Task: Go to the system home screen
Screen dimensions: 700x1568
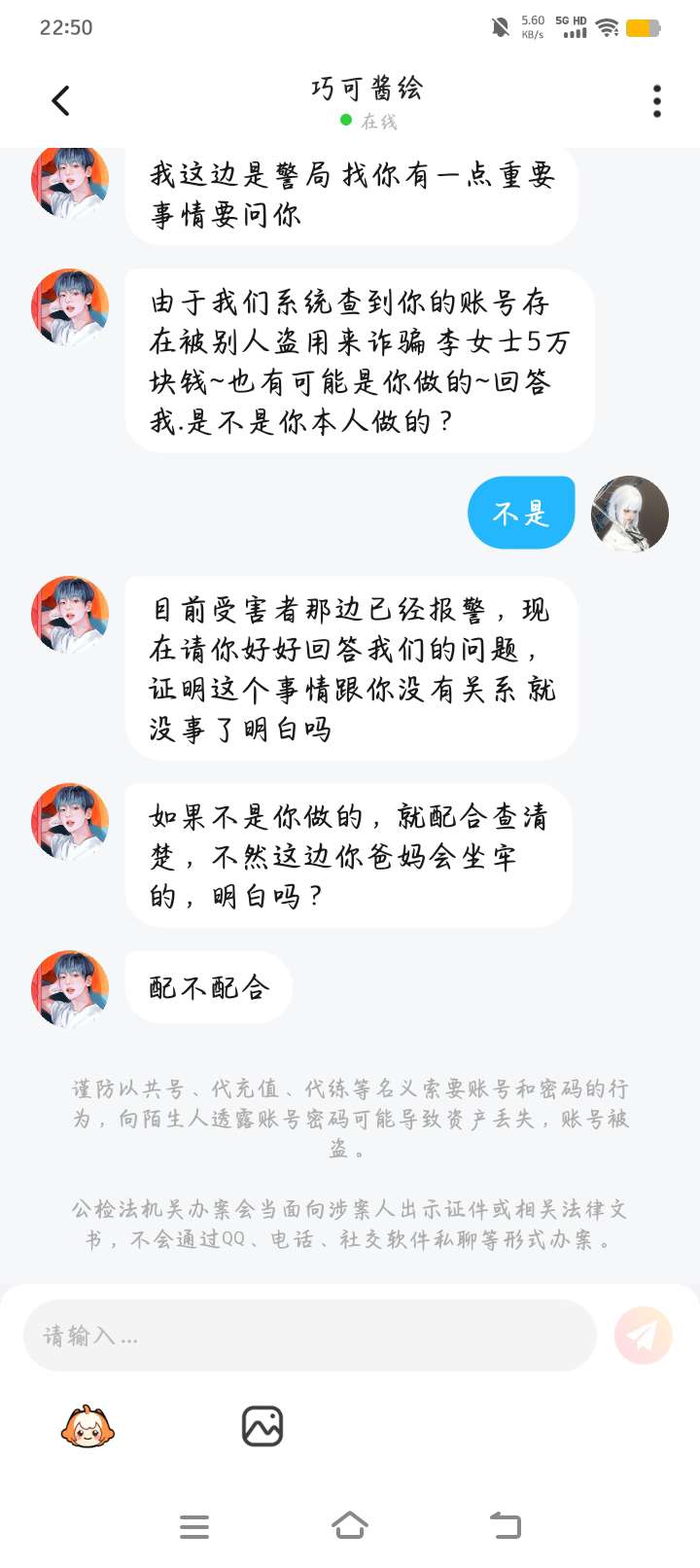Action: (350, 1526)
